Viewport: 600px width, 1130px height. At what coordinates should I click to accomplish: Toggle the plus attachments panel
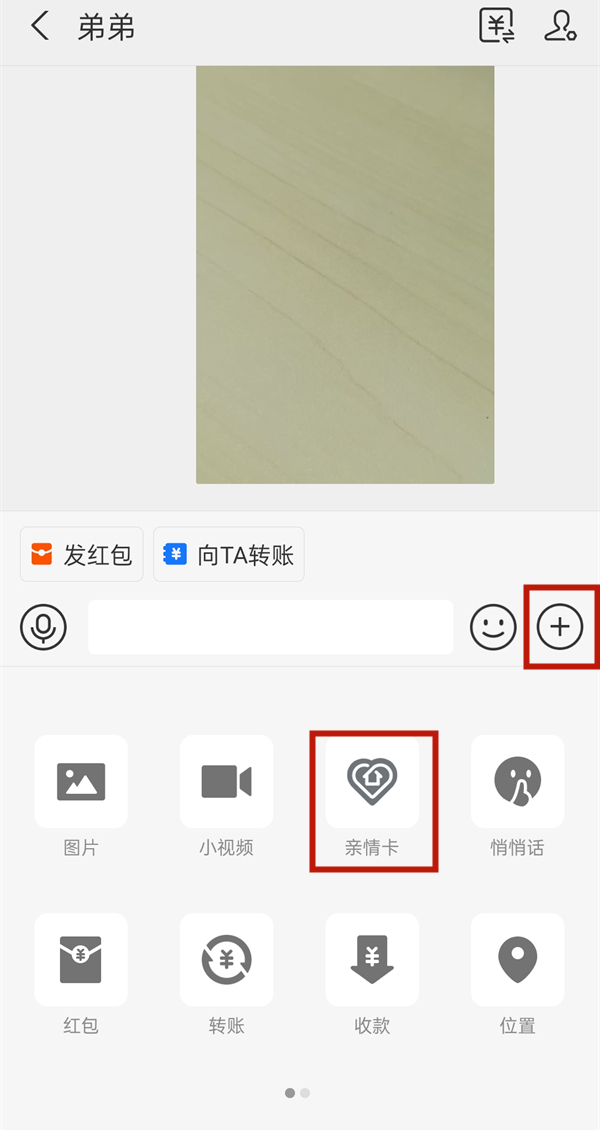(x=560, y=628)
